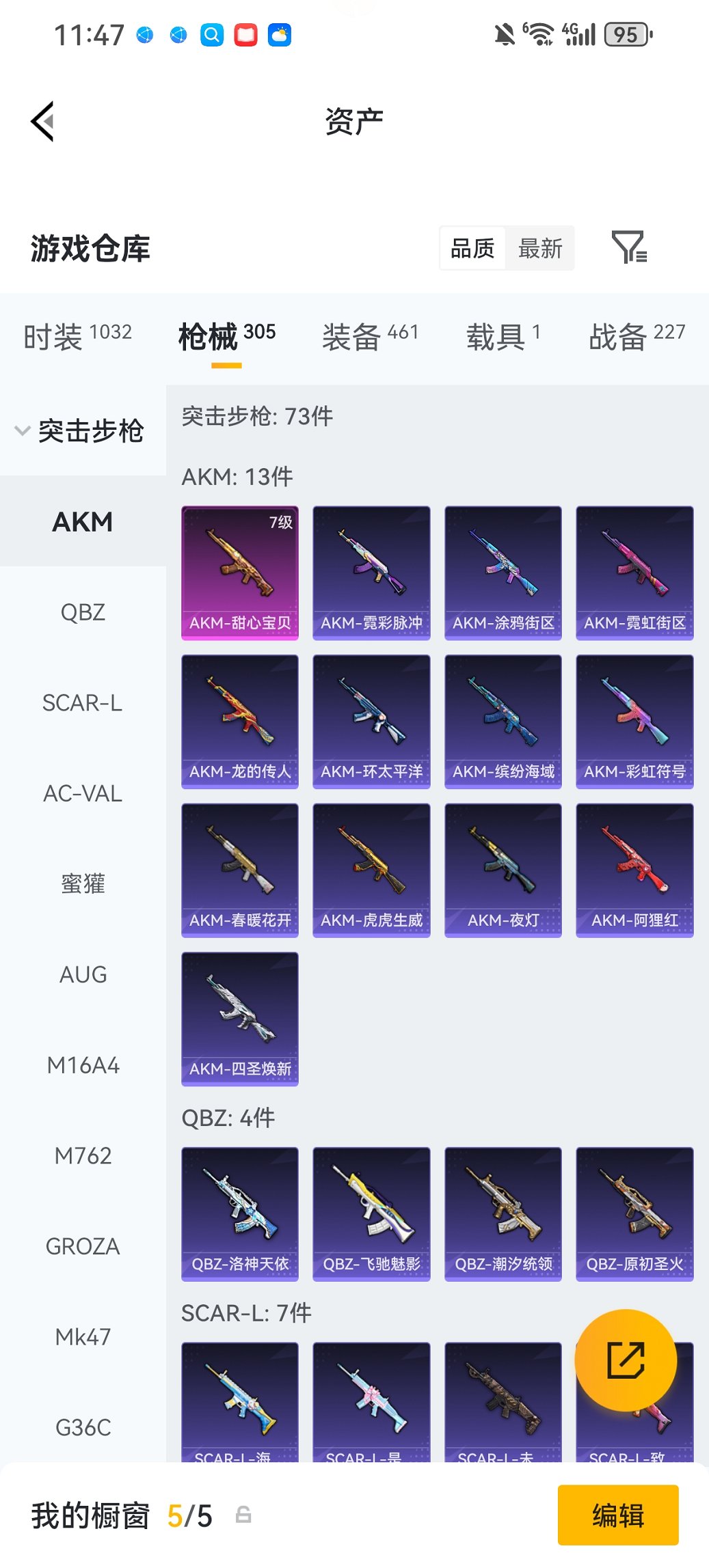Sort by 品质
The height and width of the screenshot is (1568, 709).
point(472,249)
